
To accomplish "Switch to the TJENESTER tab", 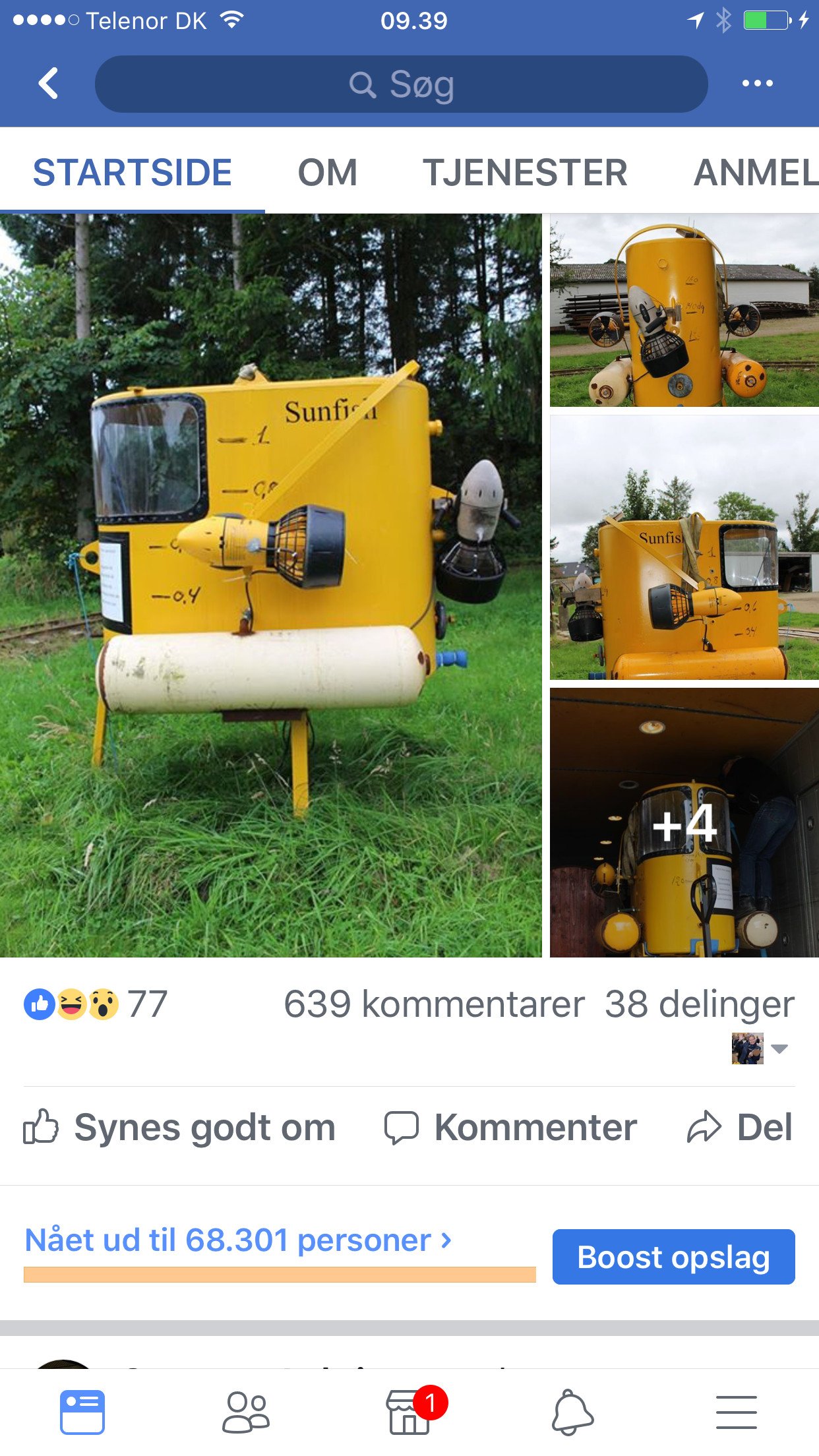I will coord(525,173).
